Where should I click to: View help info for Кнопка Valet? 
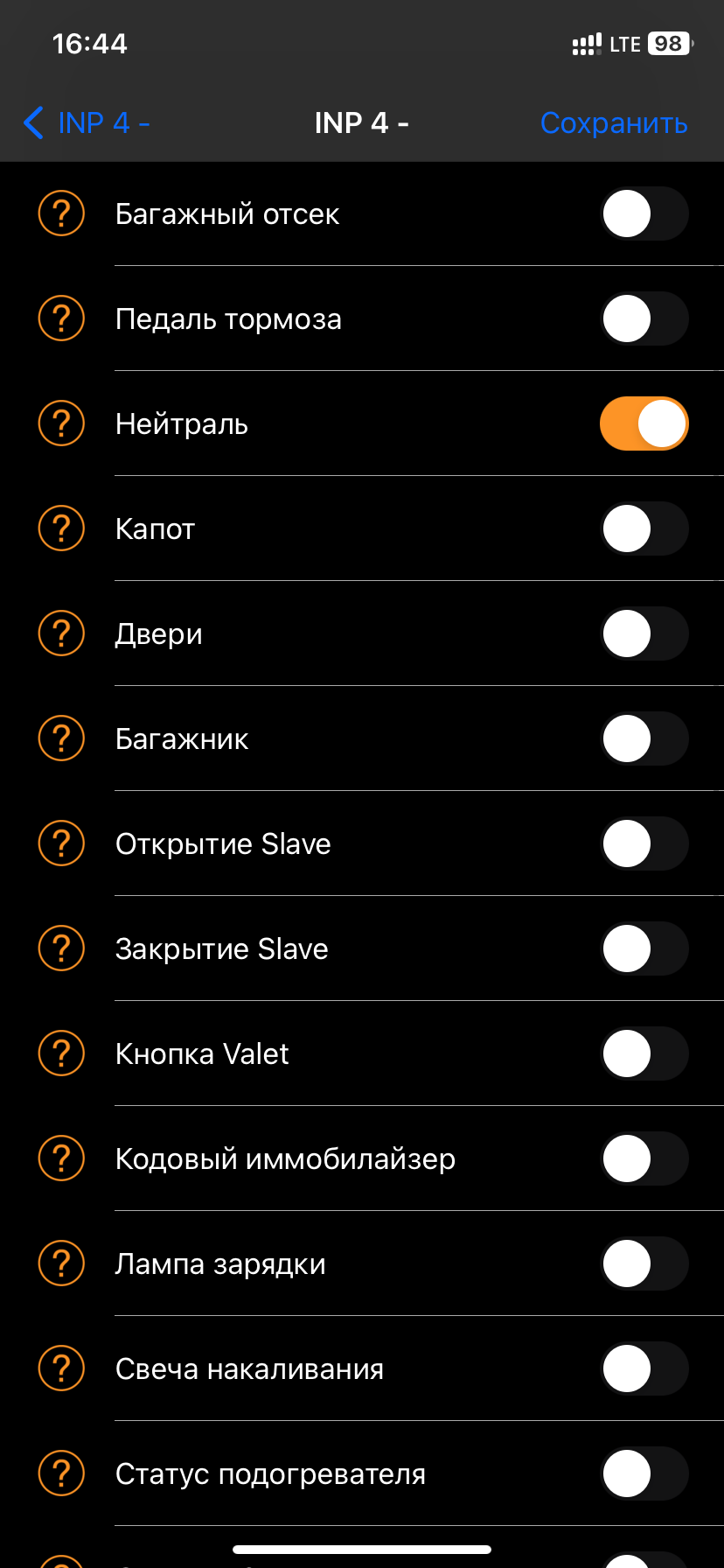61,1053
